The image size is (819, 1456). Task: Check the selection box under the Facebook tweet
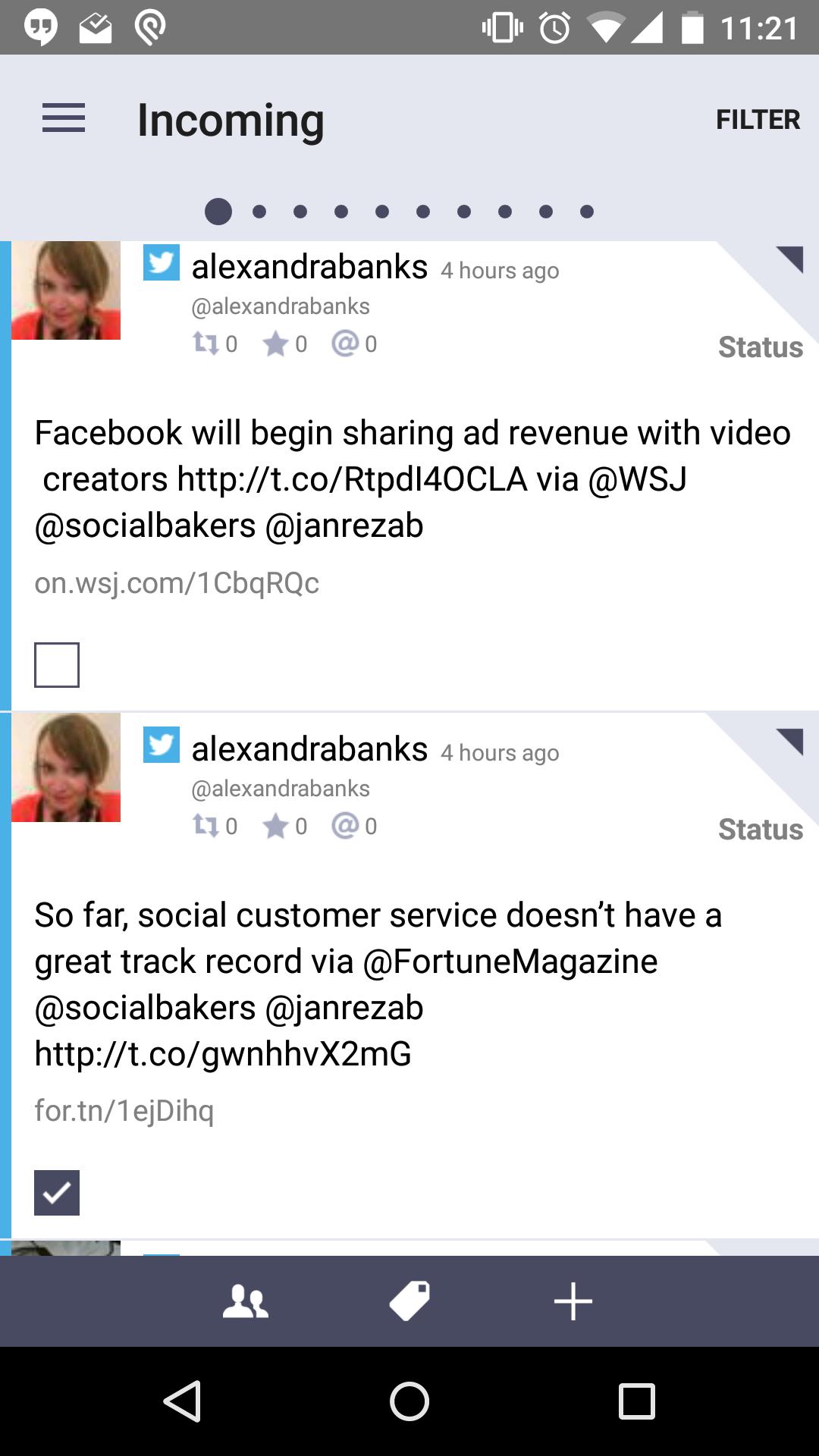tap(57, 664)
